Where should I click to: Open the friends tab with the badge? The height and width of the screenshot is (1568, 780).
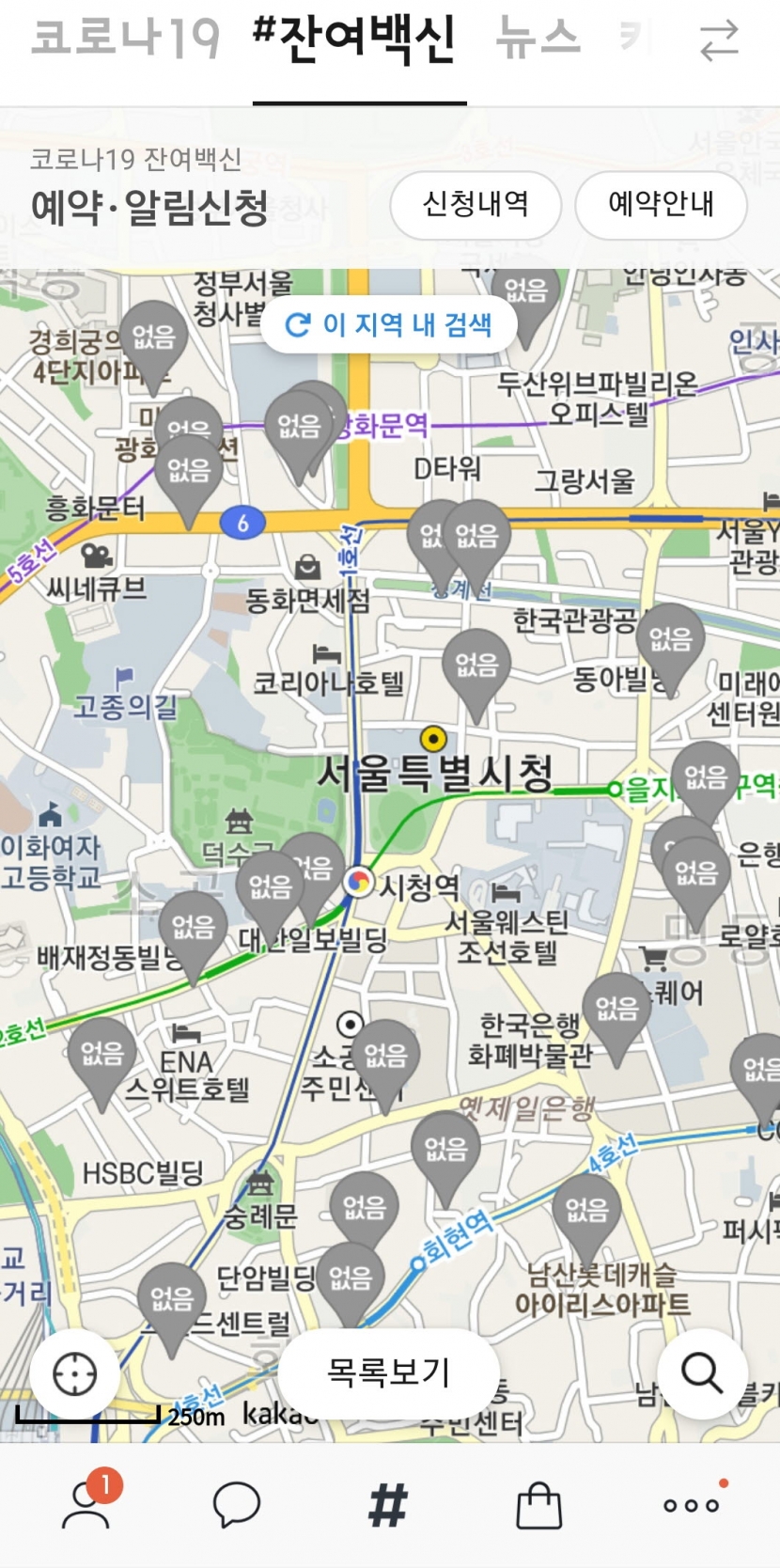coord(87,1503)
